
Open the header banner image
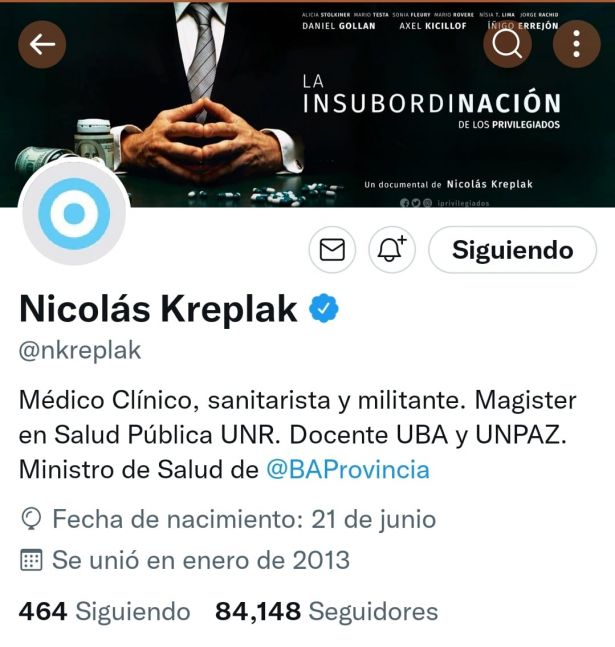click(308, 105)
